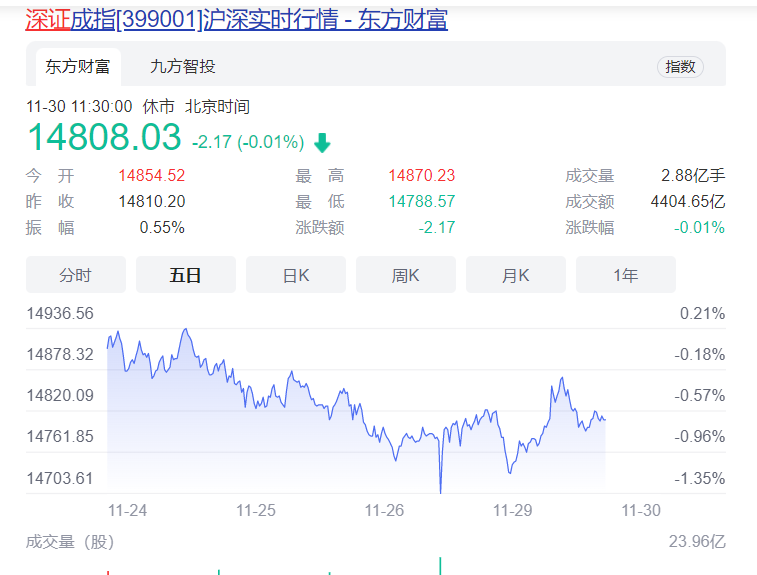Open the 深证成指 title link

coord(236,19)
